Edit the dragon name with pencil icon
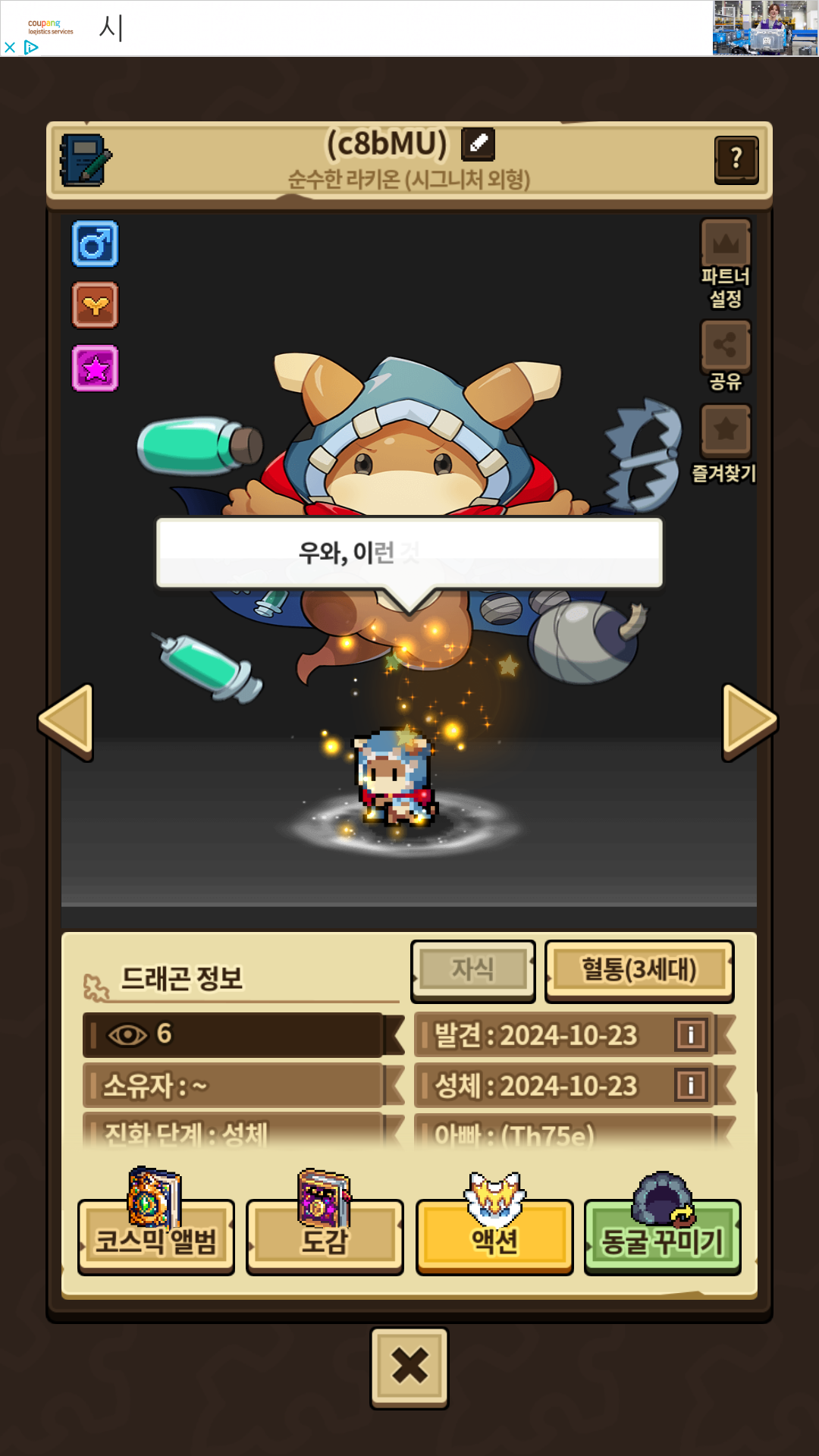The image size is (819, 1456). (478, 144)
